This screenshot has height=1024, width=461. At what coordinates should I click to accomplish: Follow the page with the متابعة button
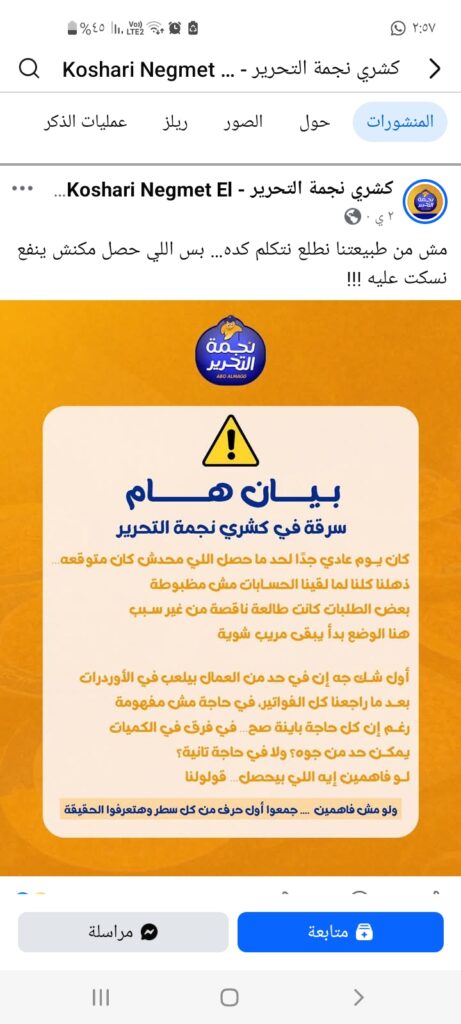[340, 932]
